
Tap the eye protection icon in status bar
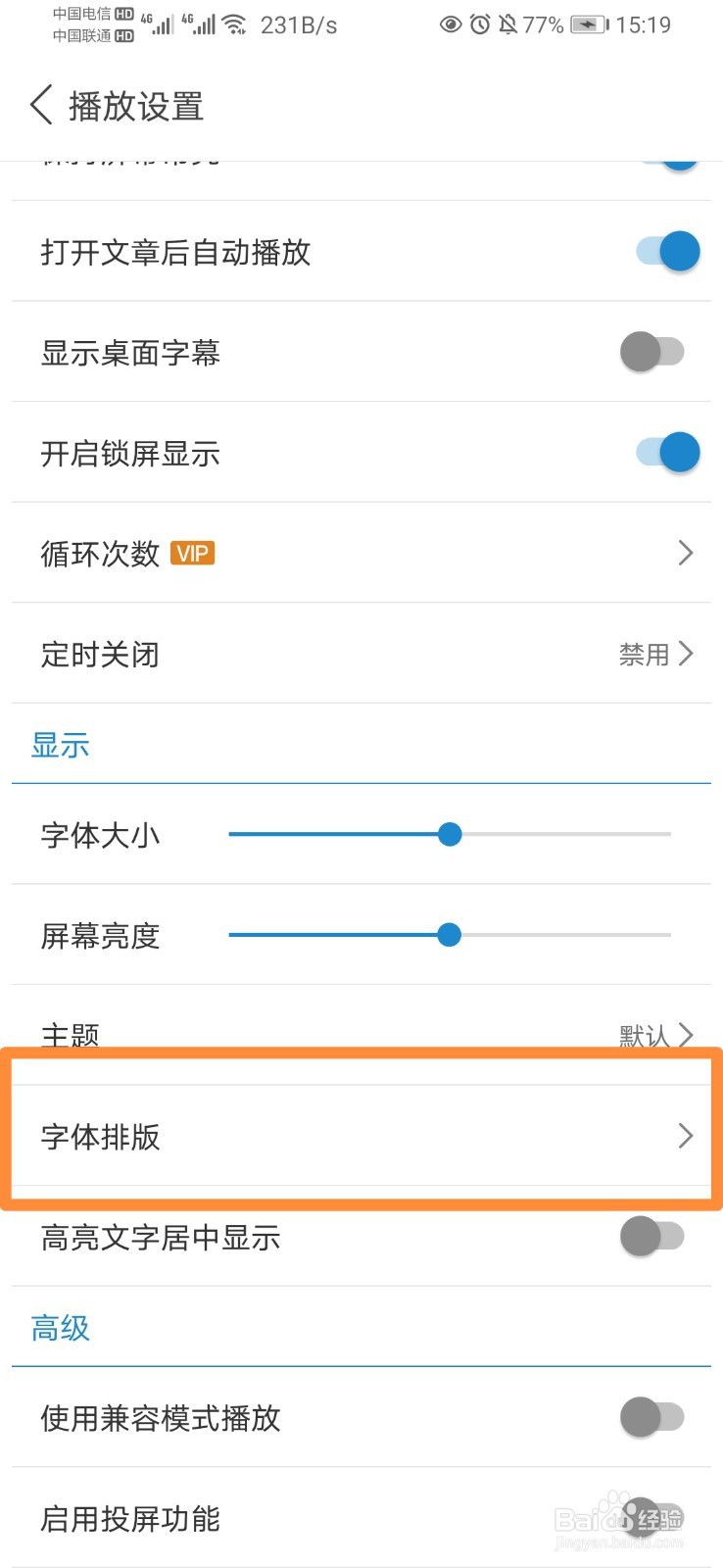451,24
